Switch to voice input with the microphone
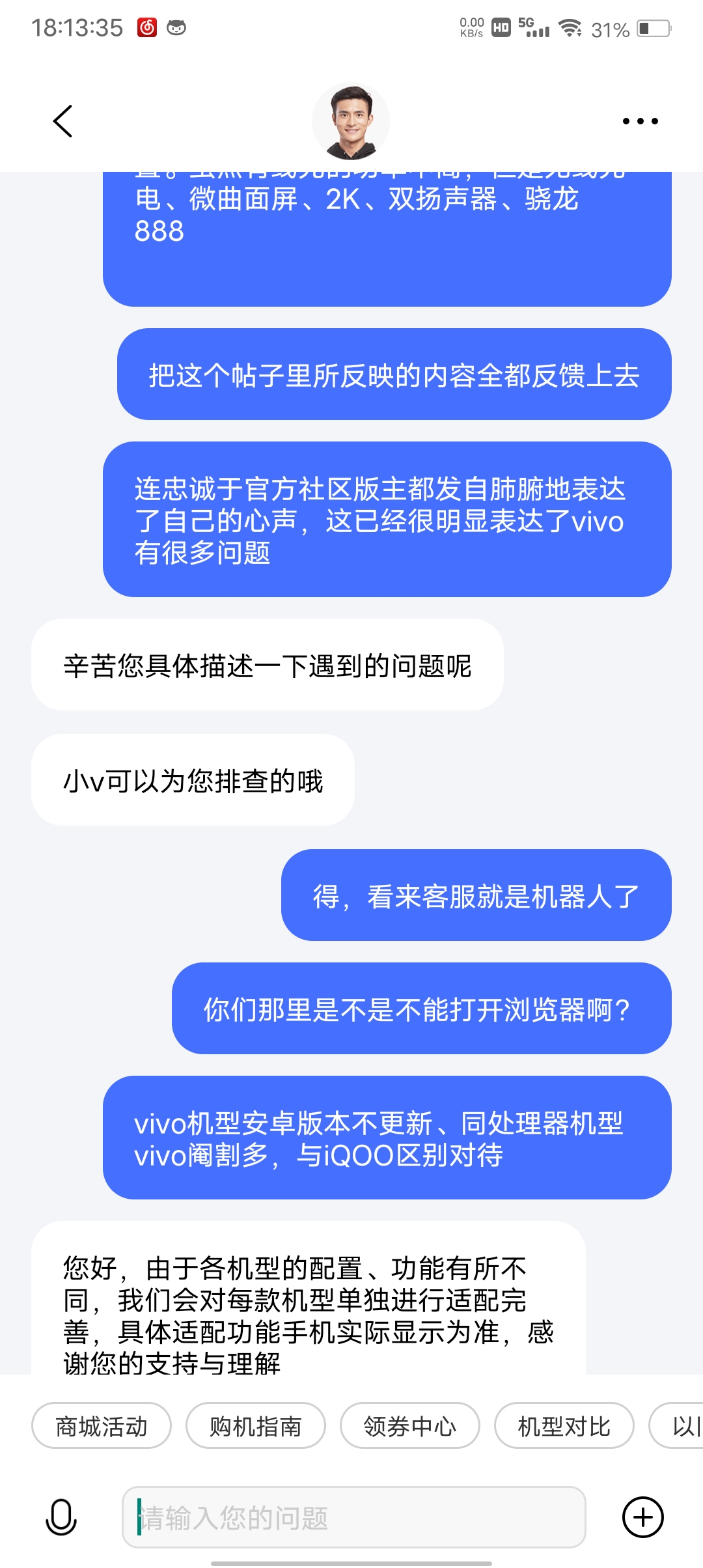703x1568 pixels. (x=61, y=1517)
